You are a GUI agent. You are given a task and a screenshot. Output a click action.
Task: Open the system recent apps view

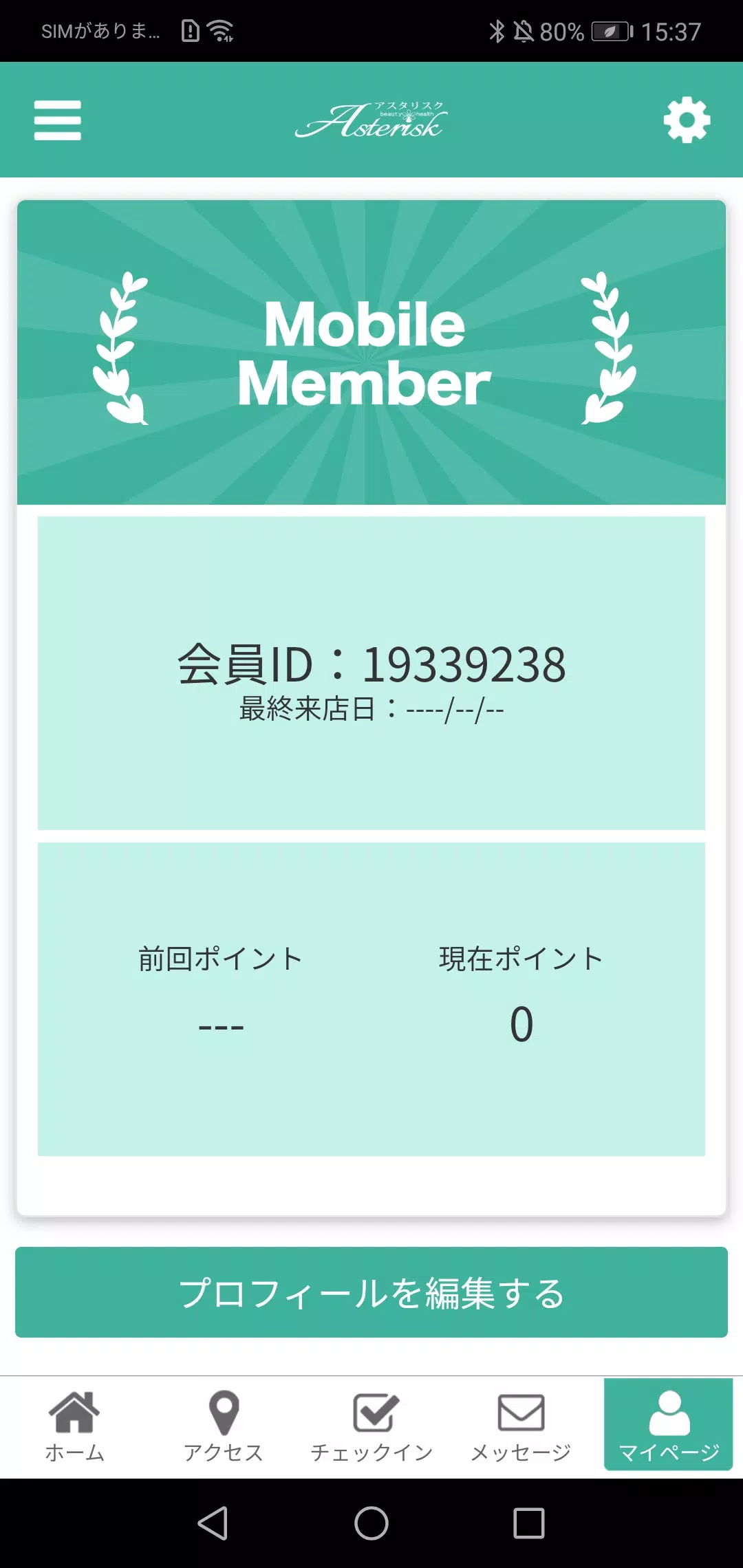click(529, 1523)
